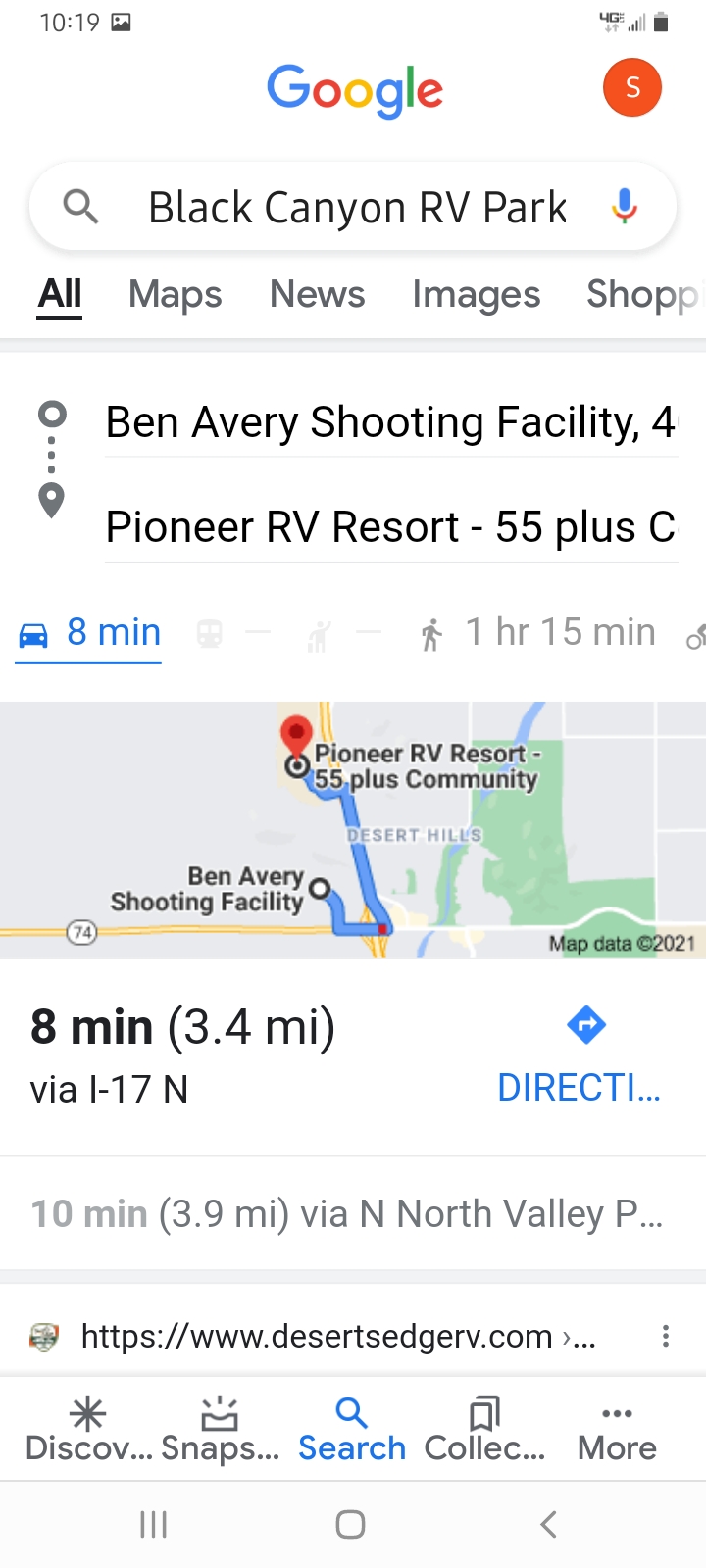Go to the Snapshot tab
706x1568 pixels.
click(x=220, y=1429)
